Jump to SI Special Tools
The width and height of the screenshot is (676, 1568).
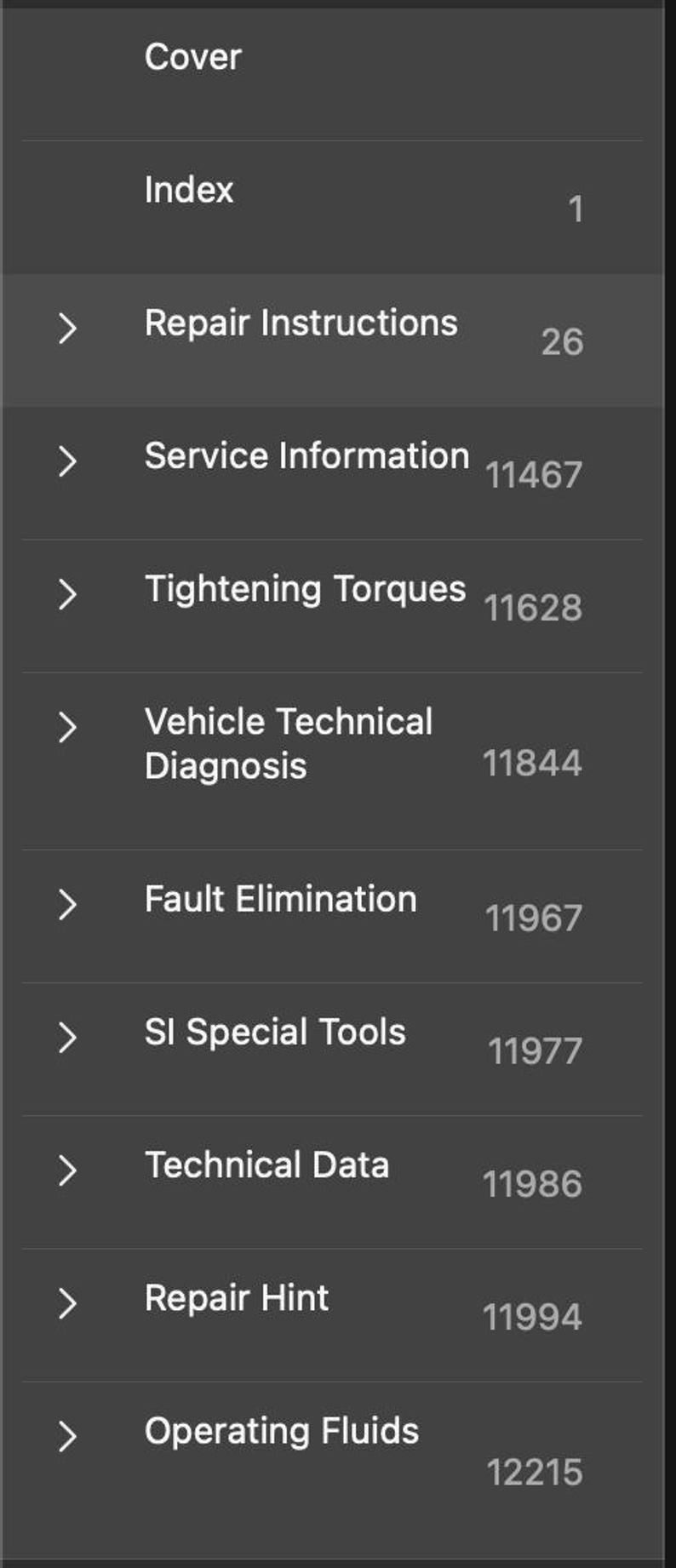[274, 1033]
